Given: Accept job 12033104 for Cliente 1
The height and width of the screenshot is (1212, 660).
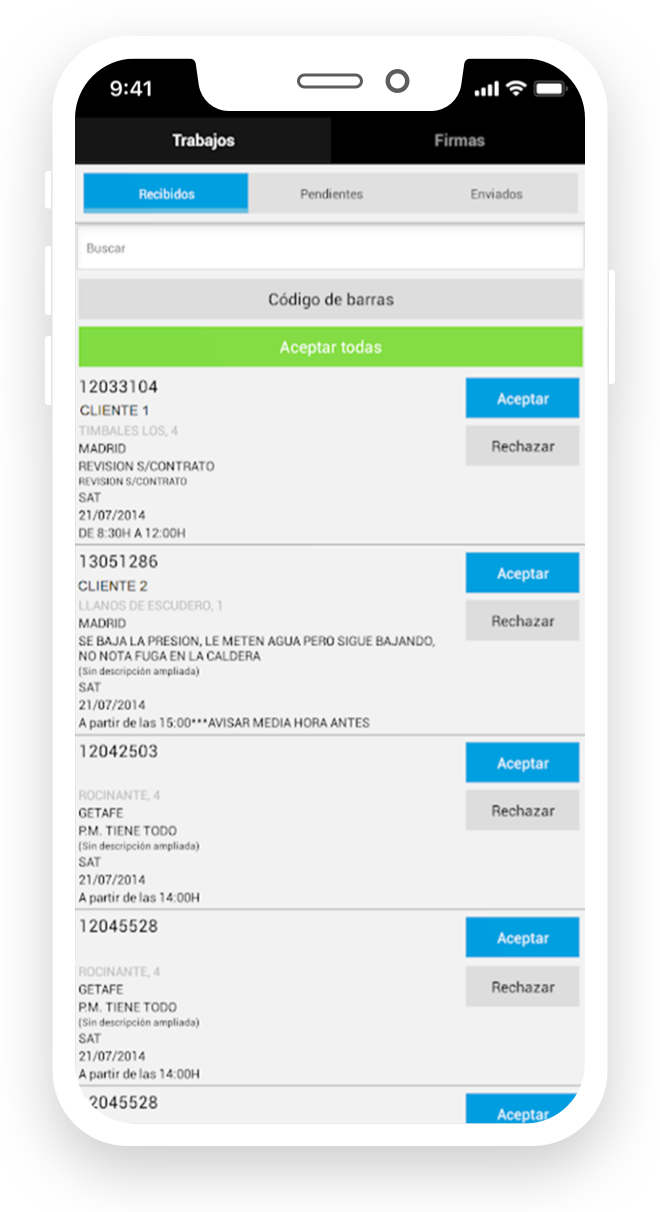Looking at the screenshot, I should coord(522,398).
